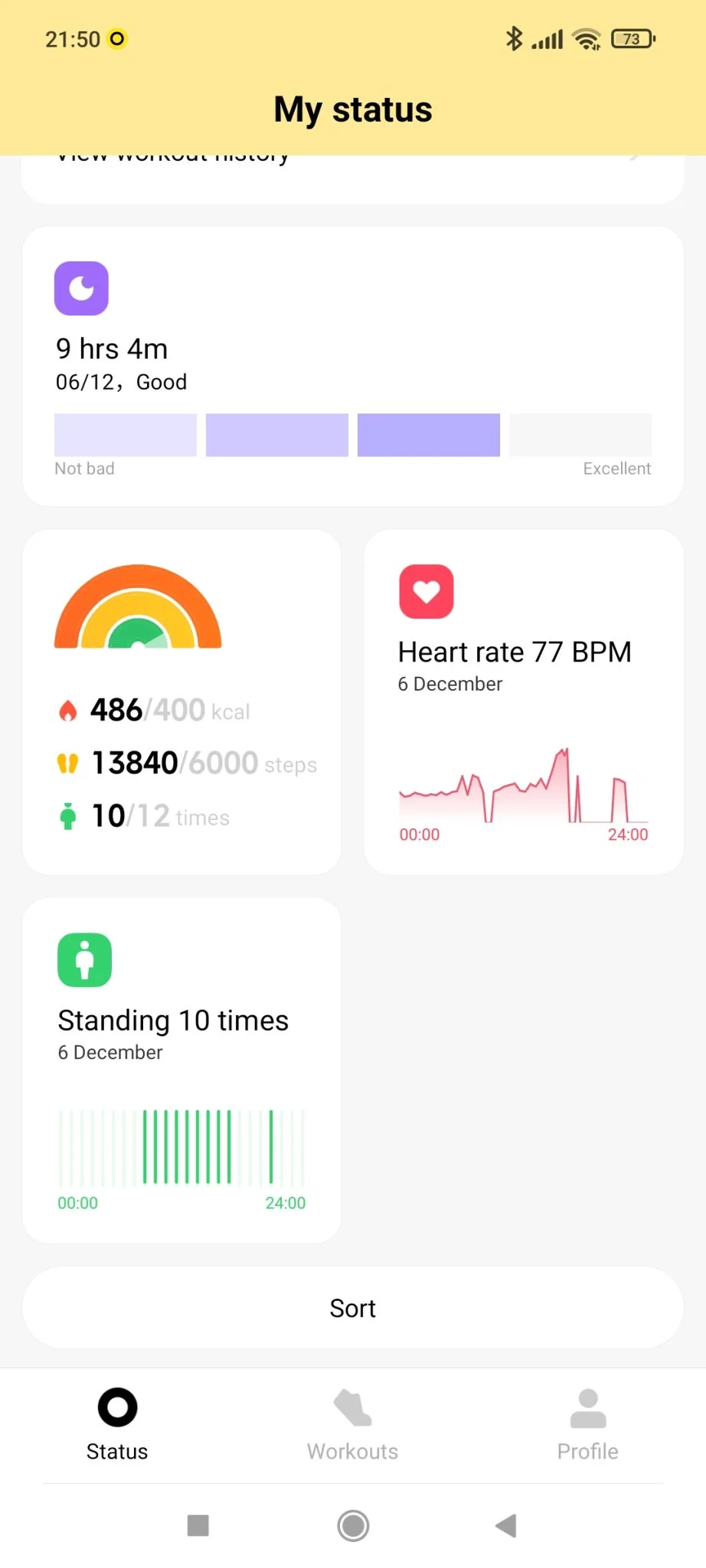Viewport: 706px width, 1568px height.
Task: Go to the Profile tab
Action: [x=587, y=1424]
